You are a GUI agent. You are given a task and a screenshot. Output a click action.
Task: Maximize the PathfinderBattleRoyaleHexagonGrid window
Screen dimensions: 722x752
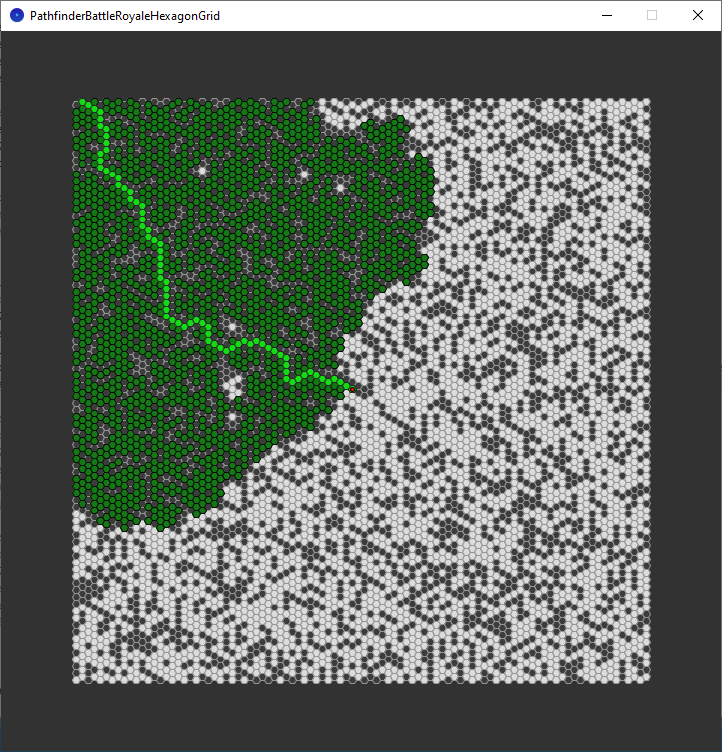[x=651, y=15]
